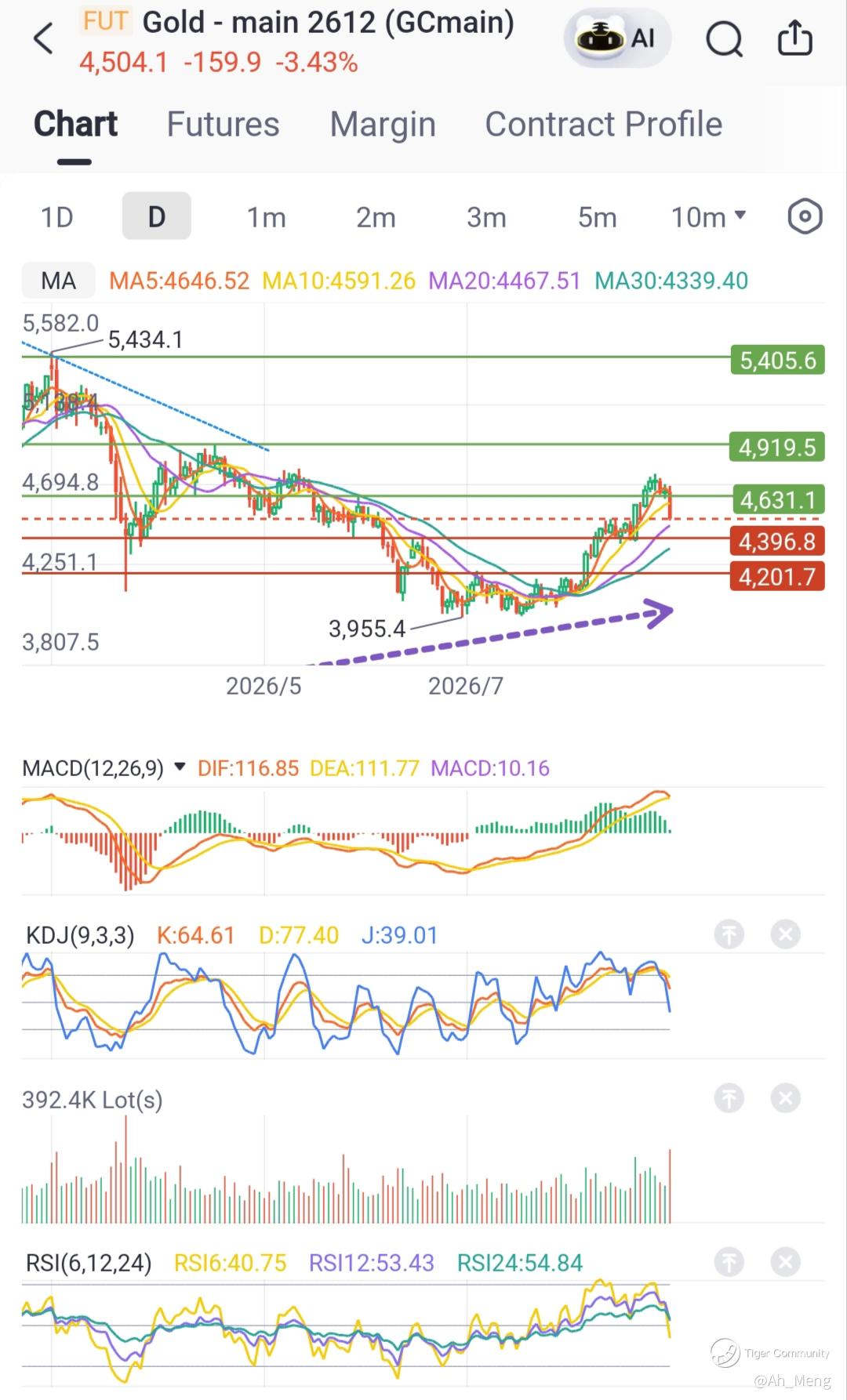Open chart settings gear icon

(805, 216)
